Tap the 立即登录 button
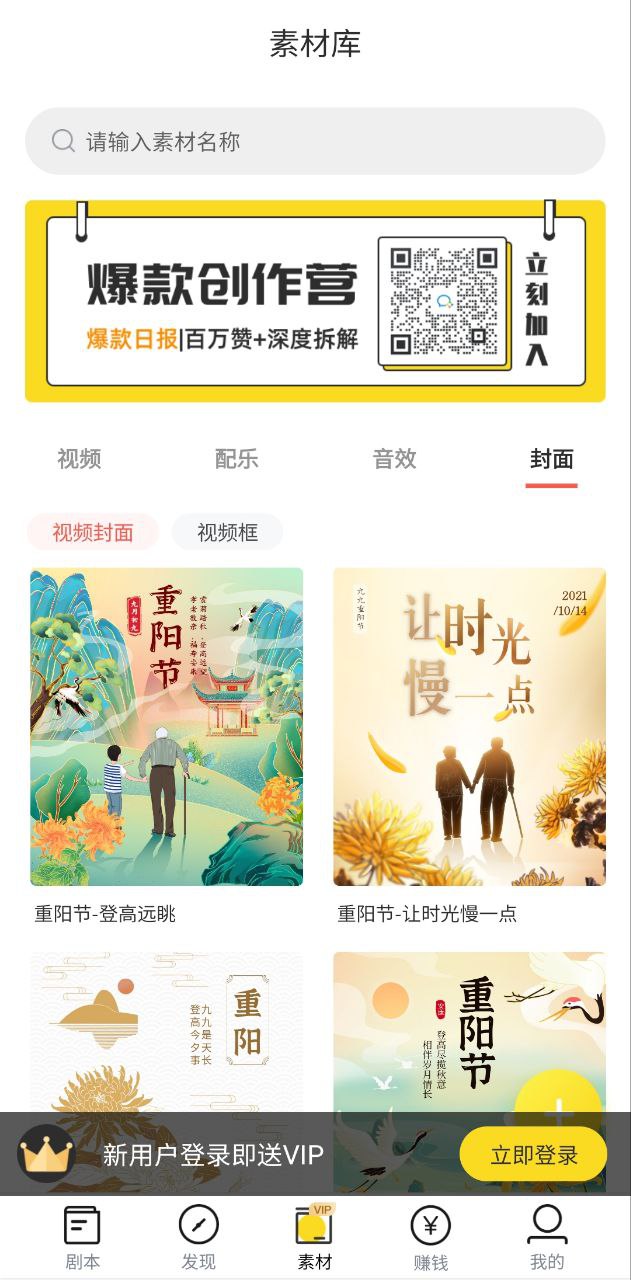 point(533,1155)
